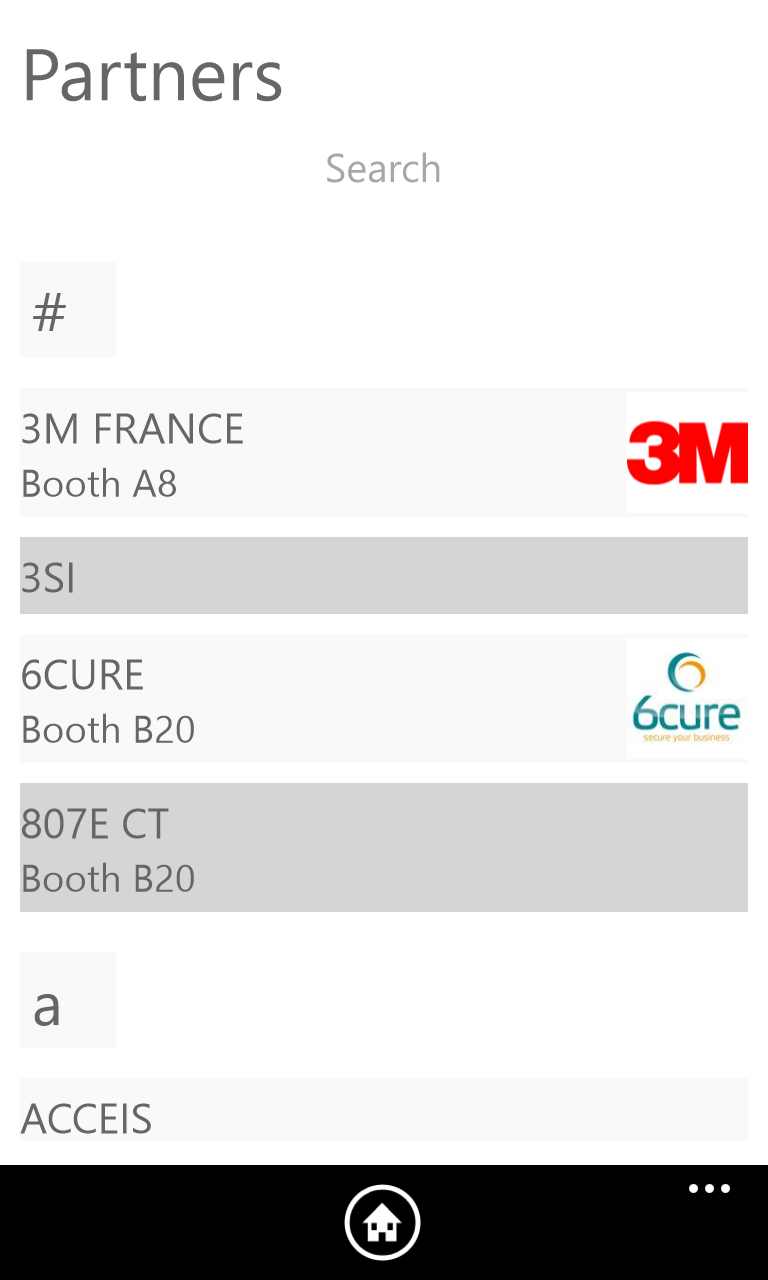Open the ACCEIS partner entry

[x=383, y=1112]
